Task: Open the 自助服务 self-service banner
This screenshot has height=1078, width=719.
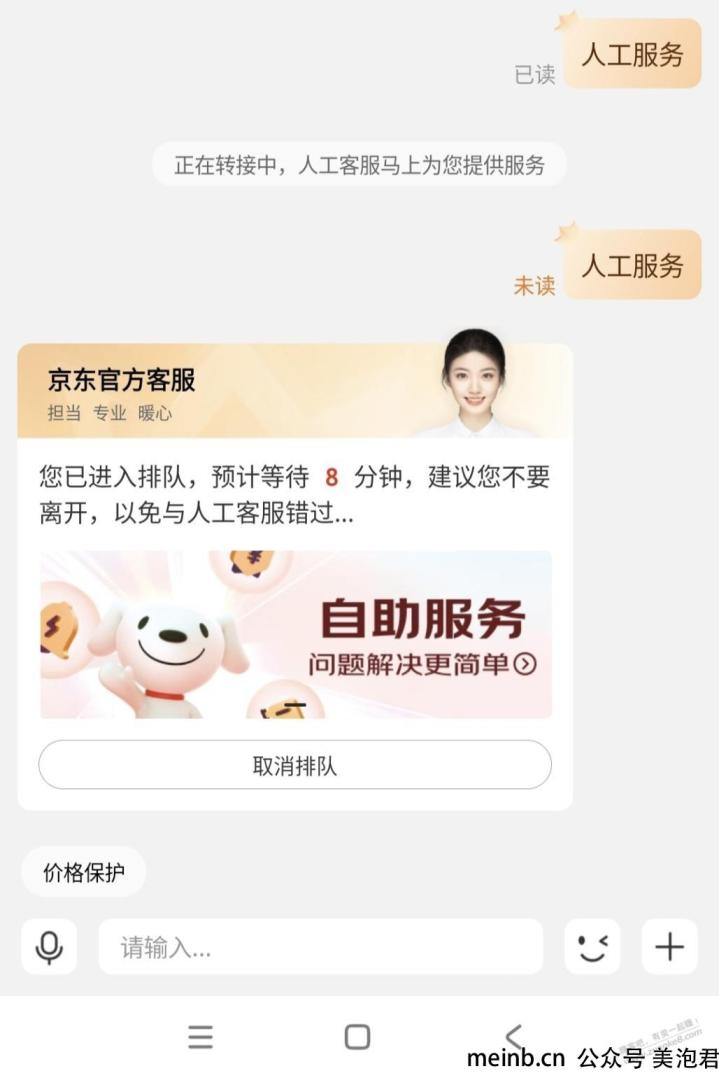Action: pos(295,634)
